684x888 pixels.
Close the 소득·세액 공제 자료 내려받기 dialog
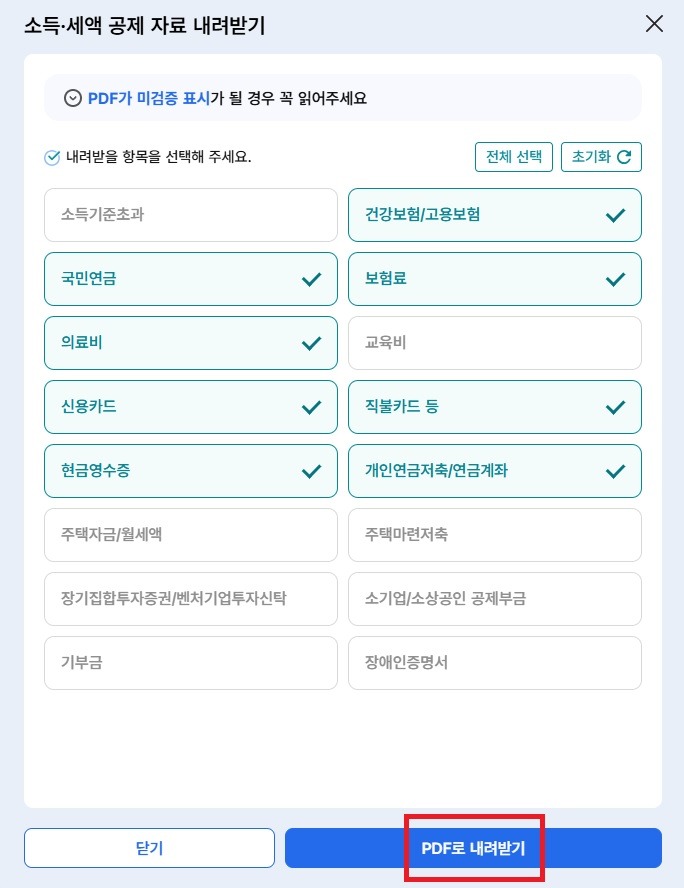point(654,24)
